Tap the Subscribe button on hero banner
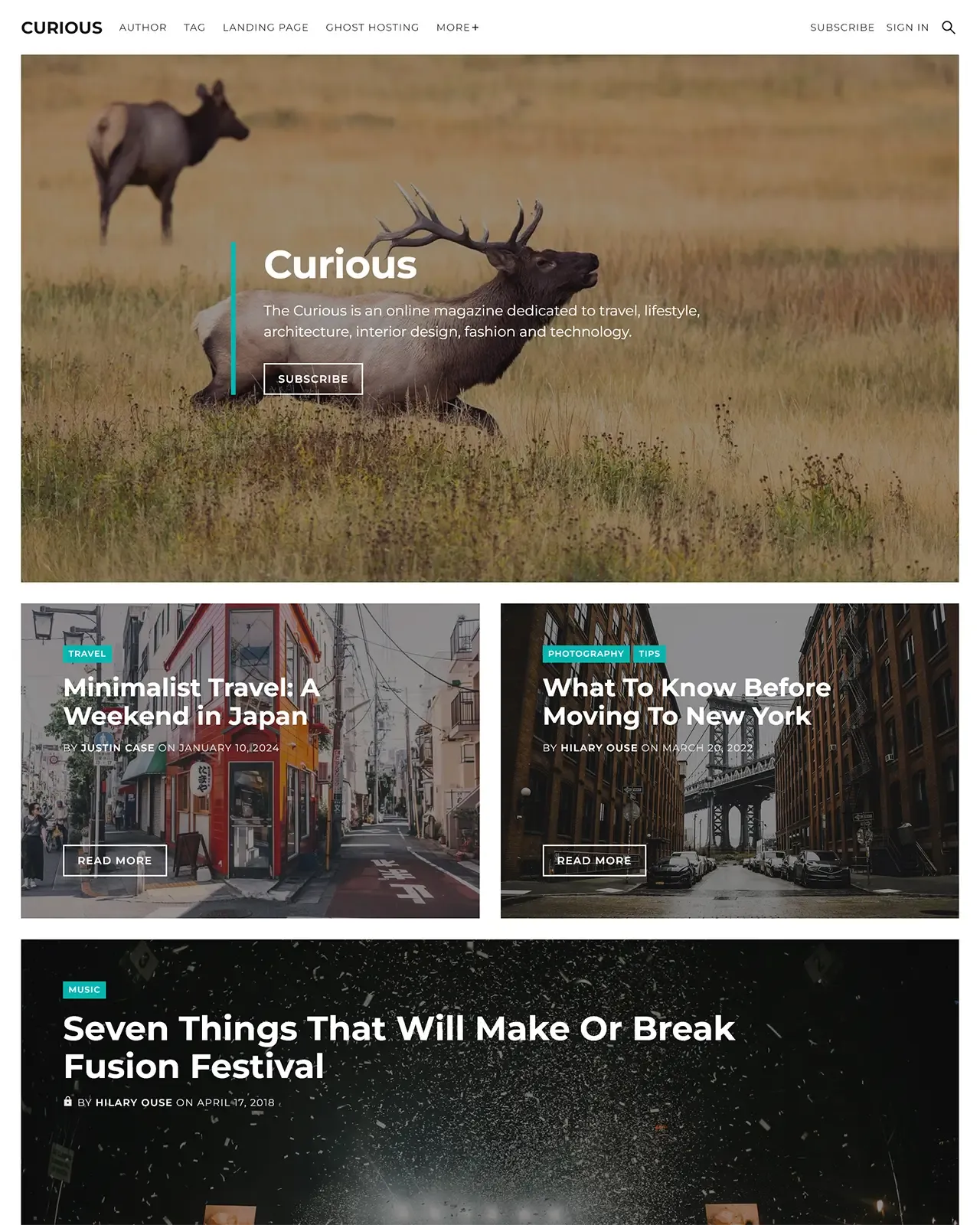Image resolution: width=980 pixels, height=1225 pixels. [312, 379]
